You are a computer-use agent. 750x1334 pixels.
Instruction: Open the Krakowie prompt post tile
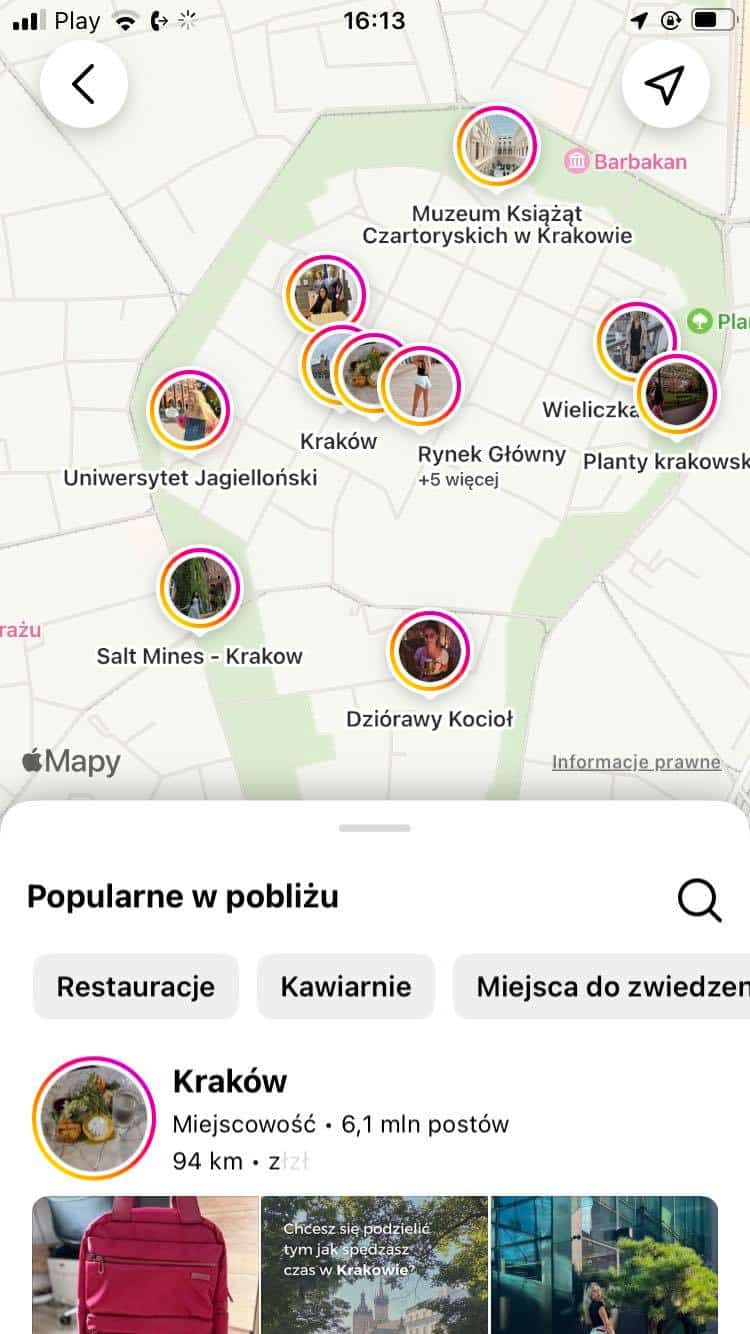point(374,1265)
